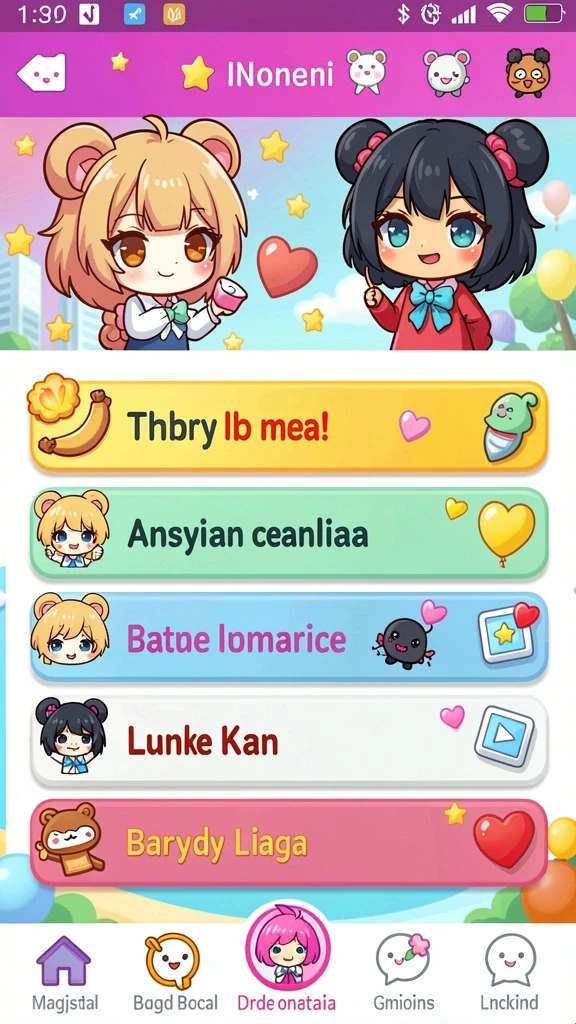Screen dimensions: 576x1024
Task: Open the brown bear icon in header
Action: (x=528, y=72)
